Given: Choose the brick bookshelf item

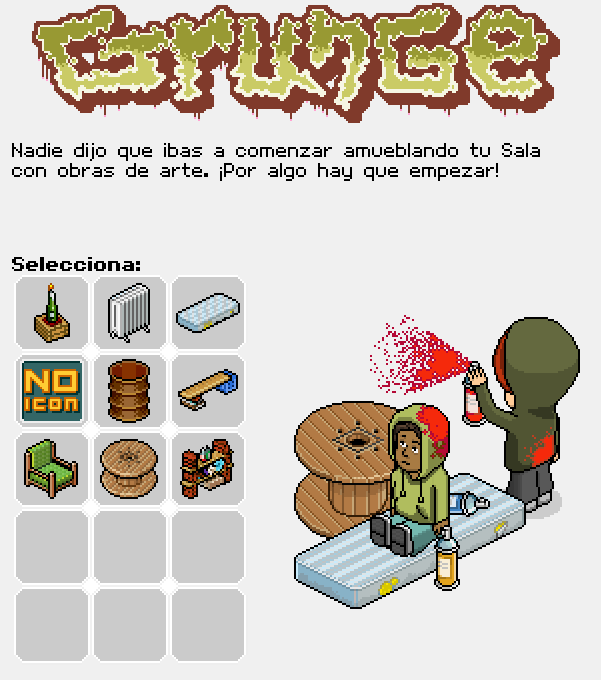Looking at the screenshot, I should (207, 469).
